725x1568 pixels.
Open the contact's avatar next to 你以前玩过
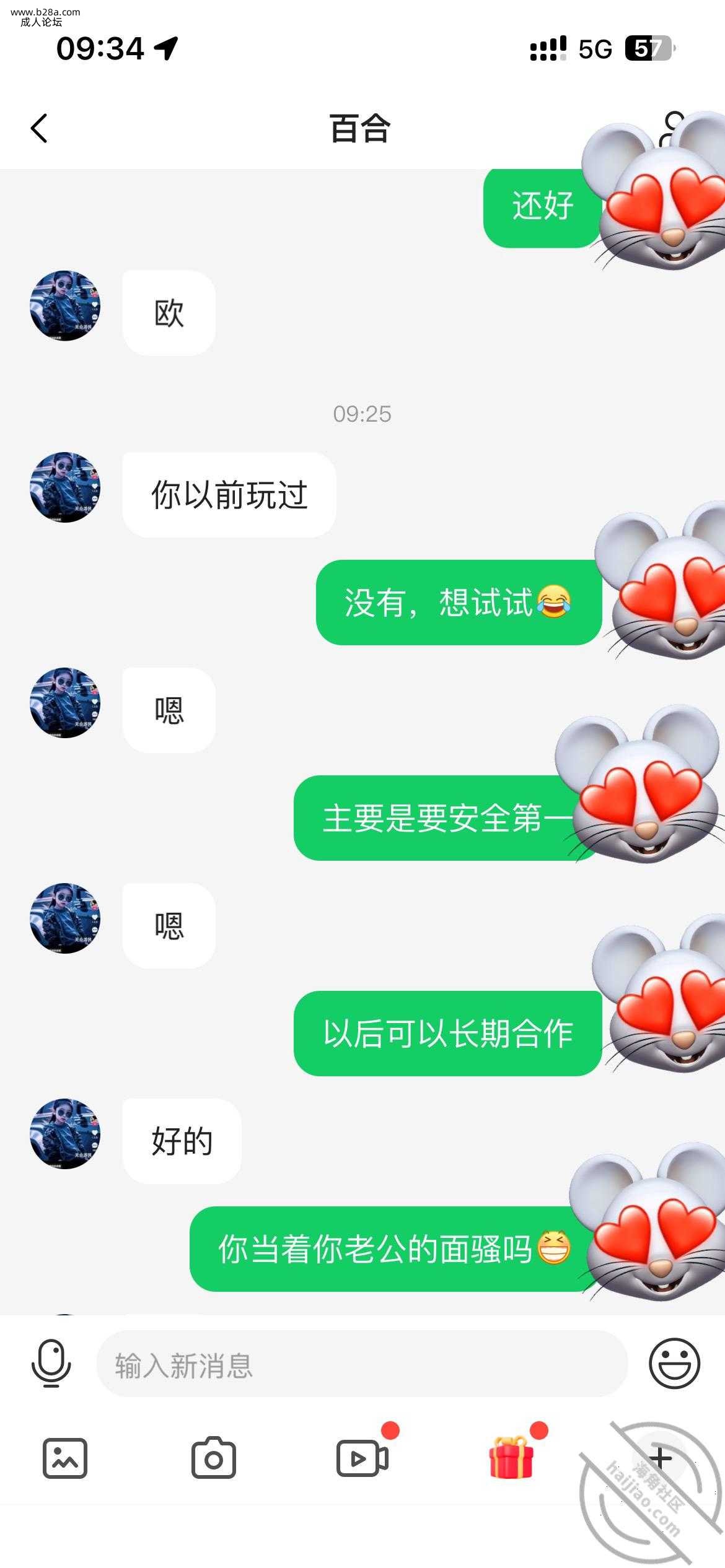65,487
